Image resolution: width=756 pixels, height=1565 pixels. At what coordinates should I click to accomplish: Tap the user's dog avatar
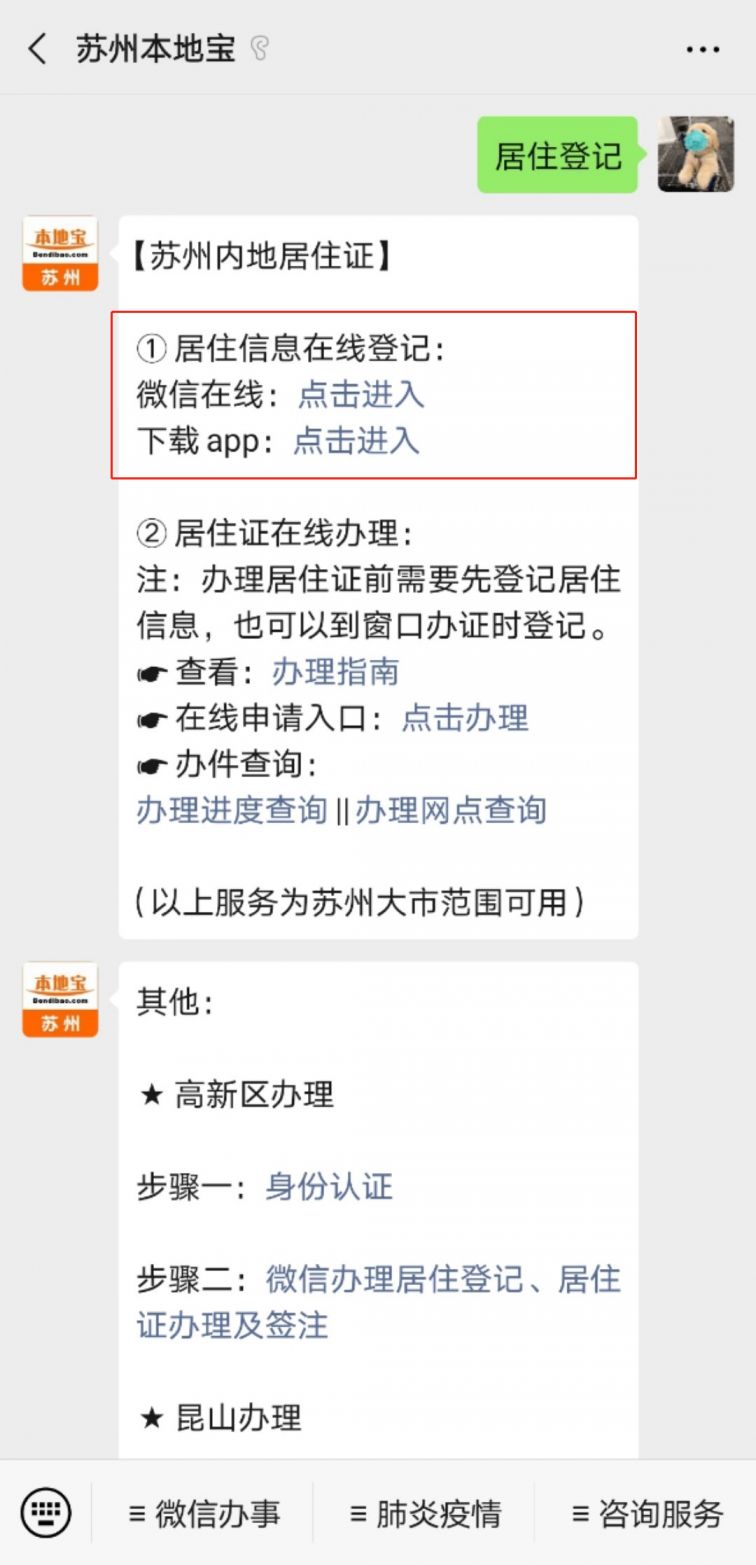(x=696, y=154)
